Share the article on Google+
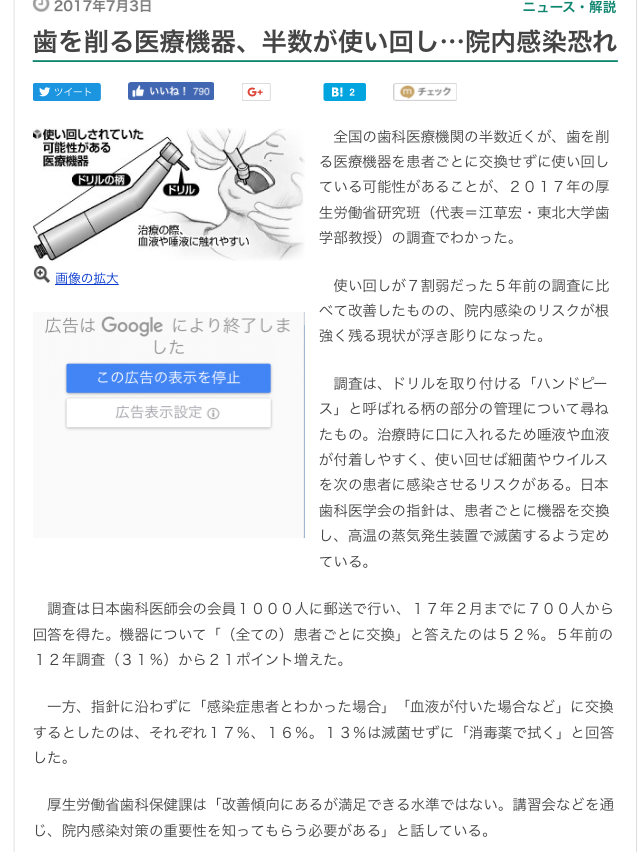The image size is (640, 852). 256,92
